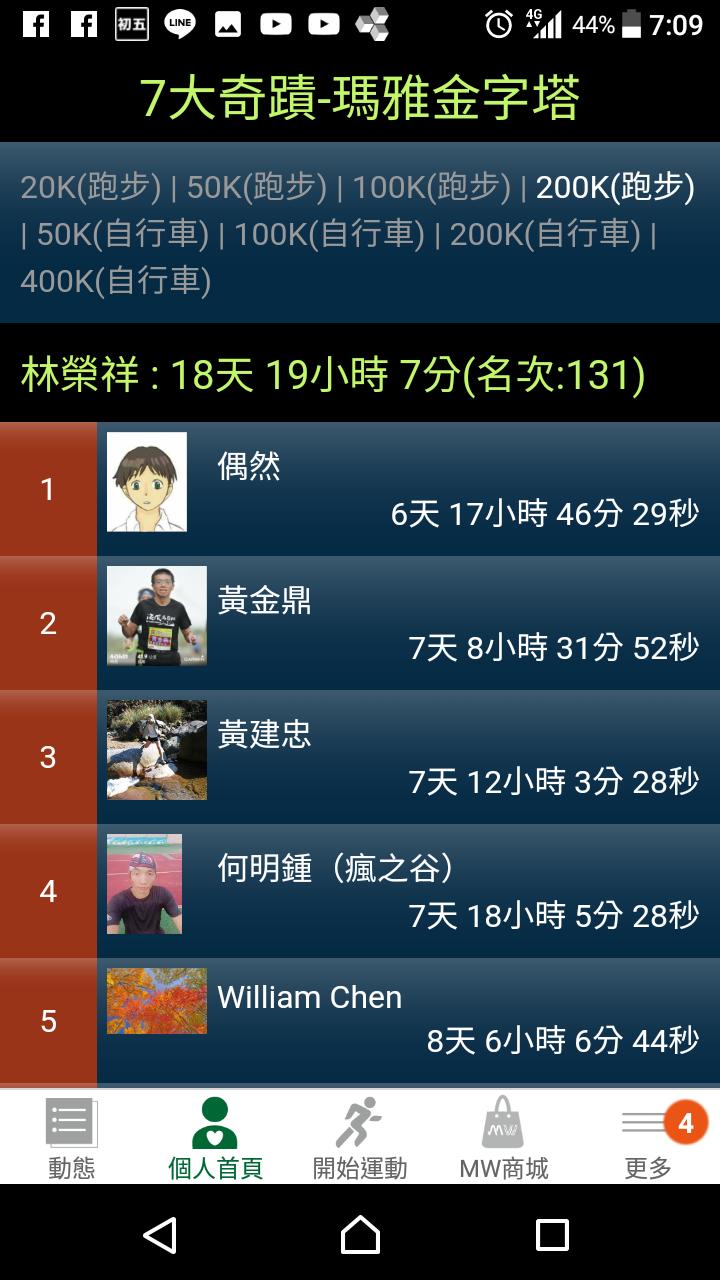Go to the 動態 feed tab
Screen dimensions: 720x1280
[x=72, y=1138]
